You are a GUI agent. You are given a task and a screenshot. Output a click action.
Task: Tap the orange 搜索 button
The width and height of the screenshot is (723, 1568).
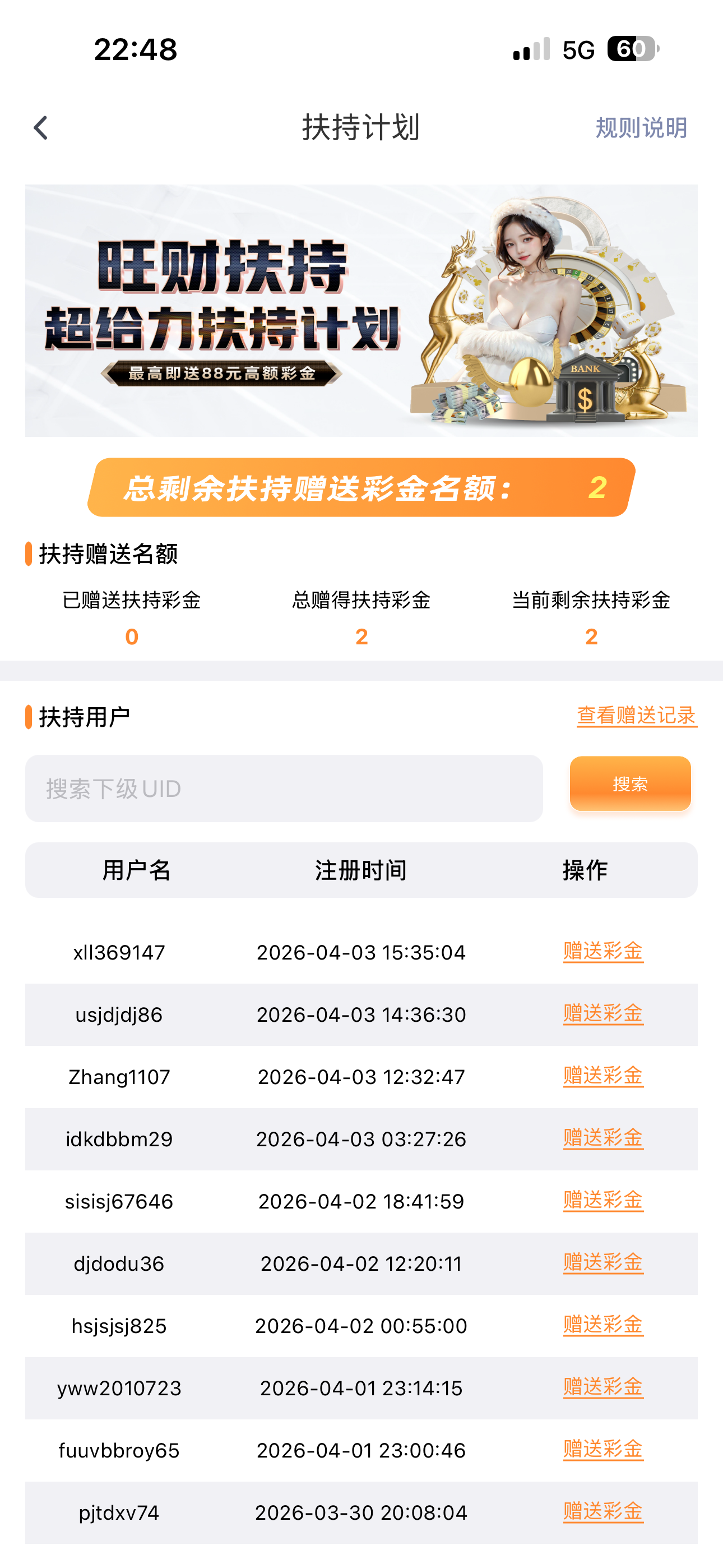(x=630, y=783)
